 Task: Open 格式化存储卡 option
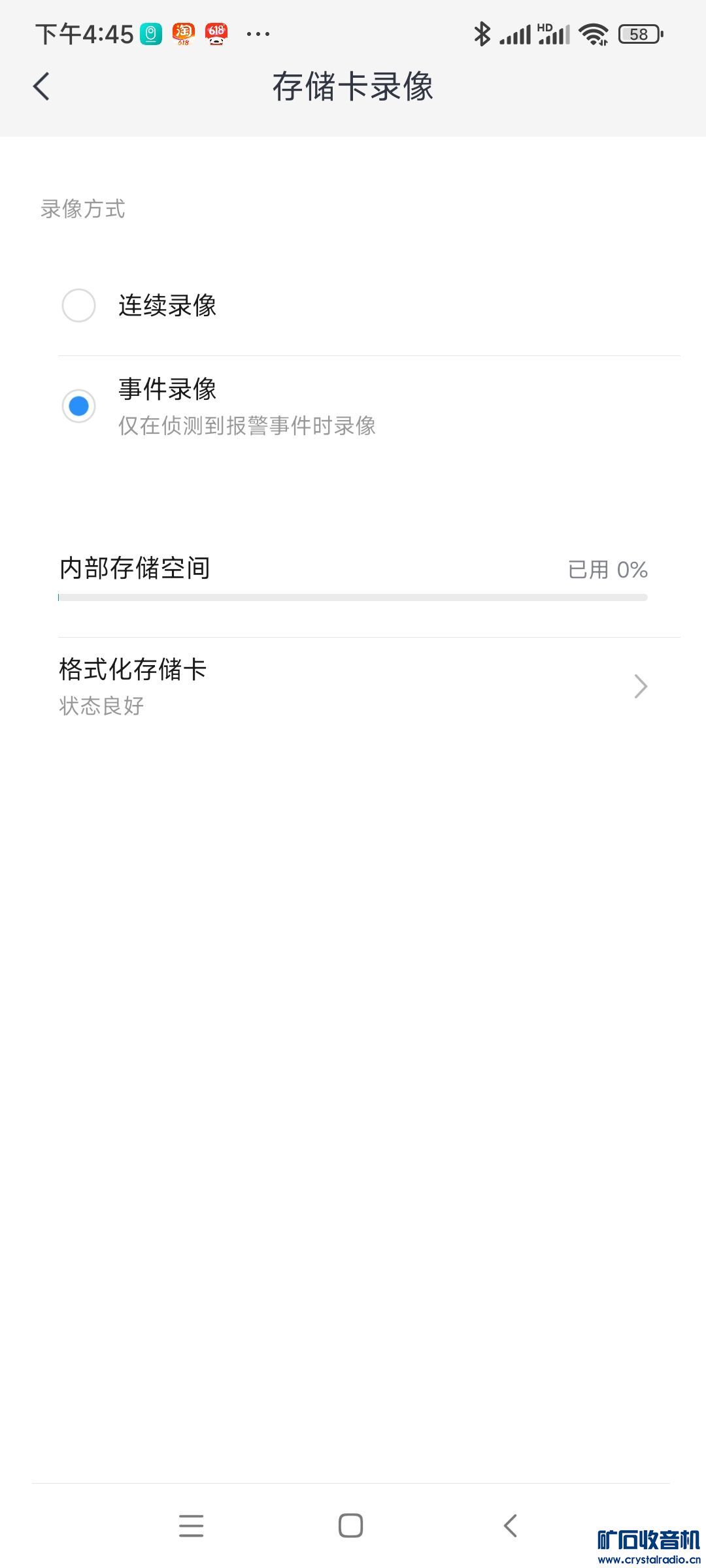click(353, 686)
